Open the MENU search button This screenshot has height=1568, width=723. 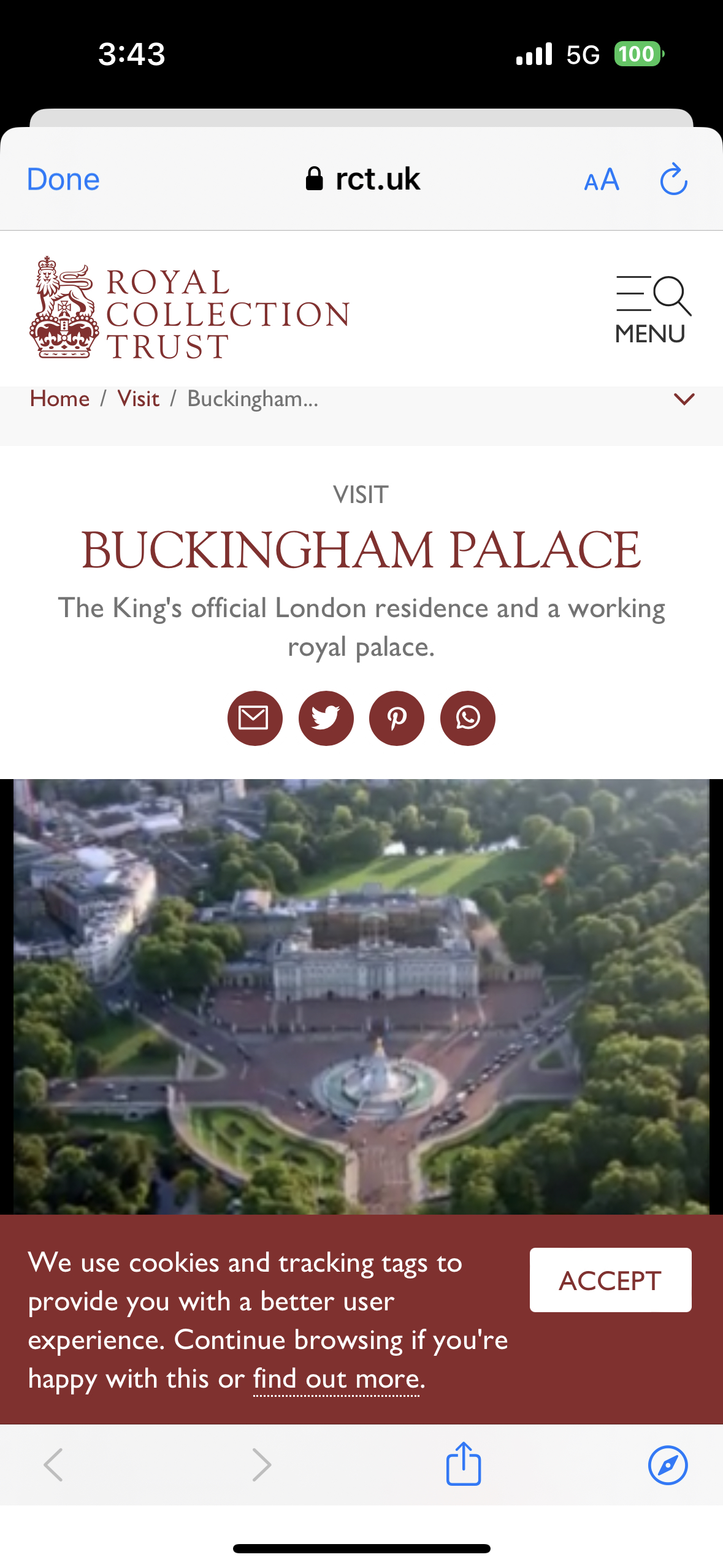tap(652, 310)
